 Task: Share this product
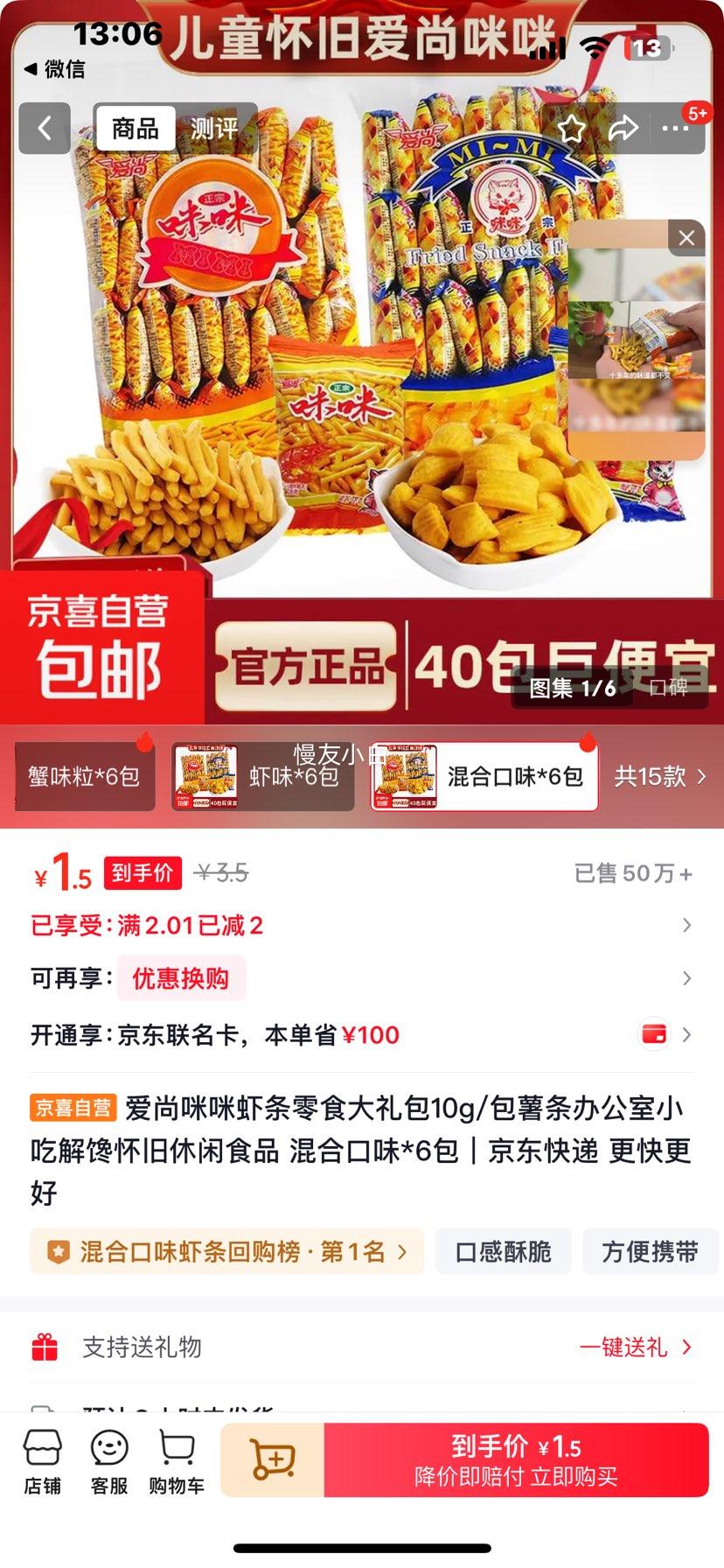coord(623,129)
